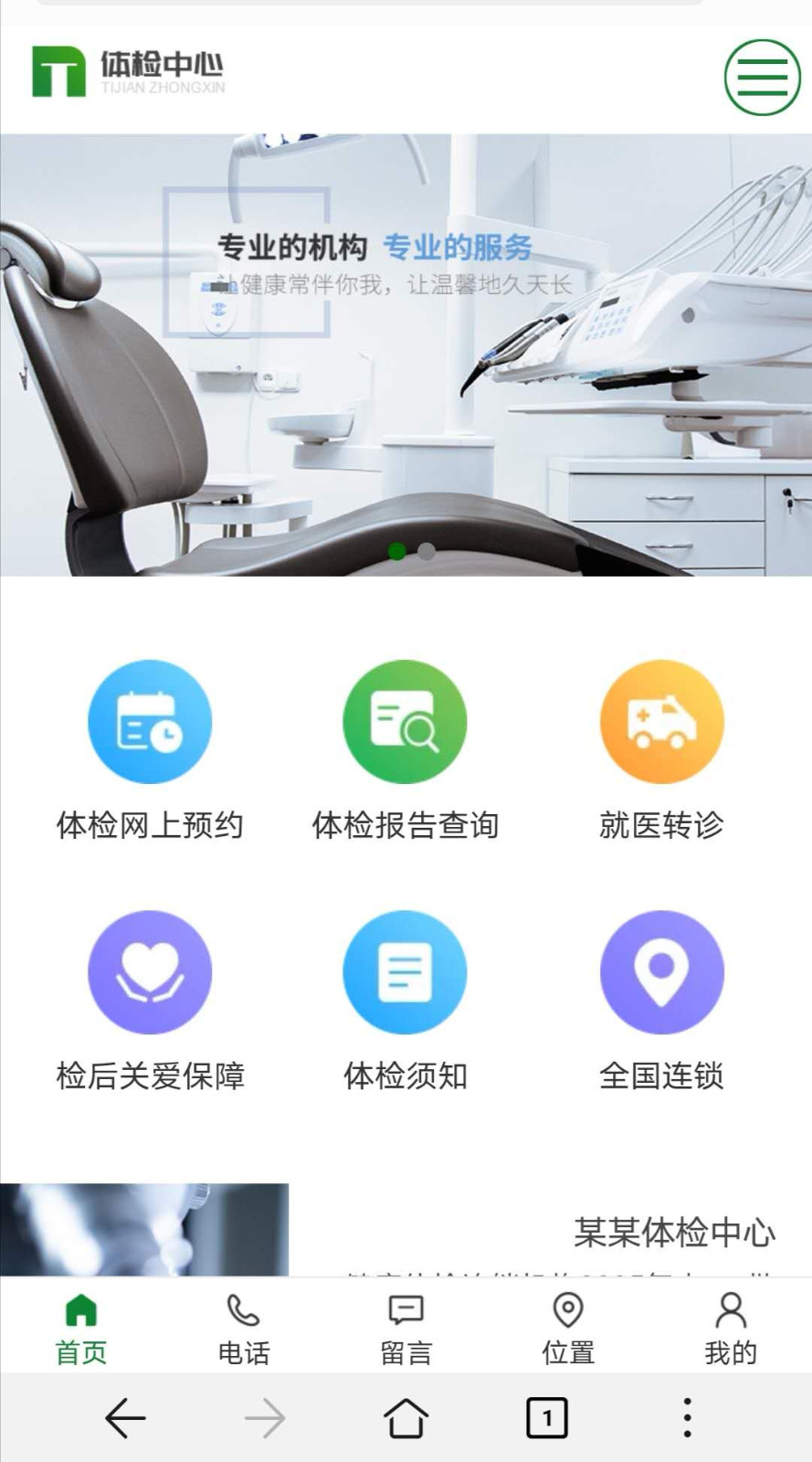The height and width of the screenshot is (1462, 812).
Task: Go to the 我的 profile tab
Action: 730,1328
